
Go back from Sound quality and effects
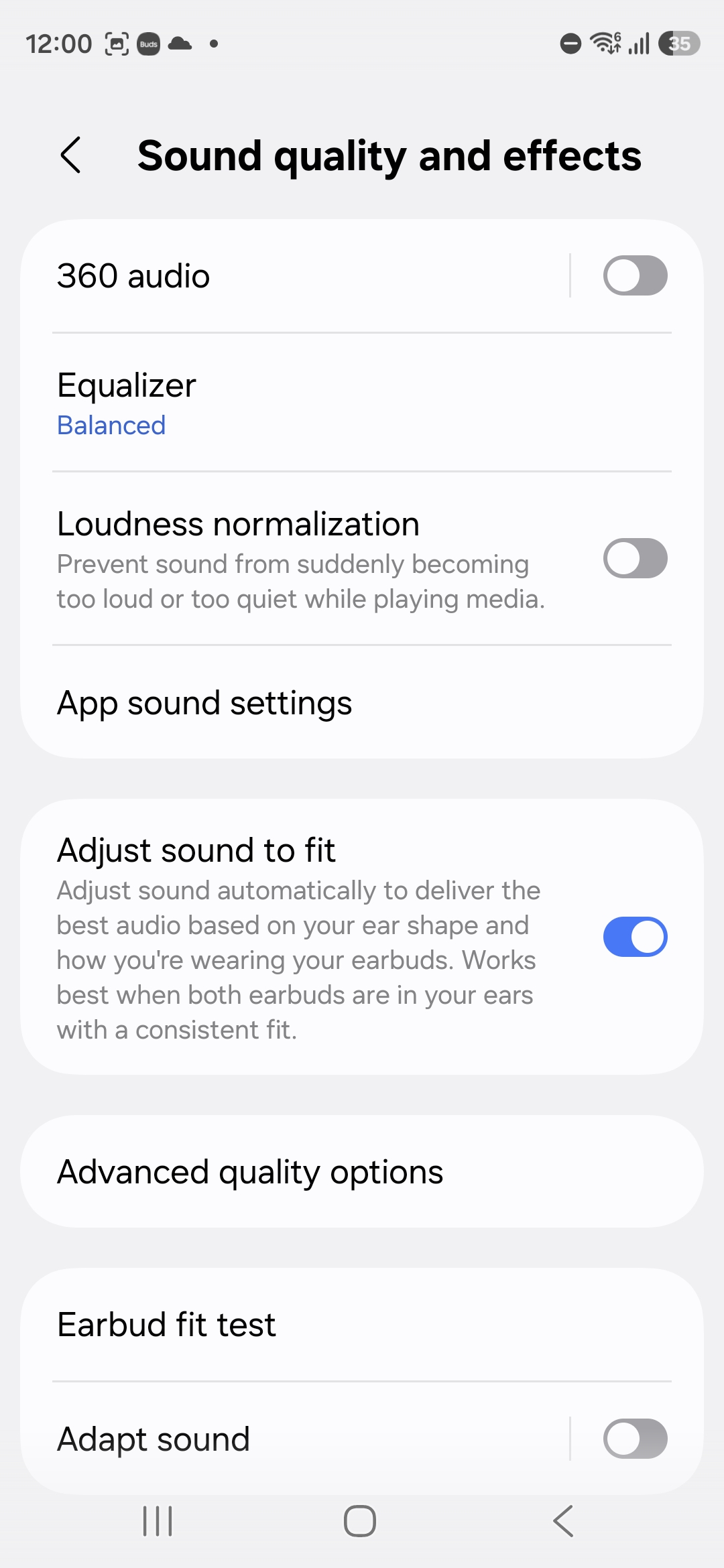(71, 155)
